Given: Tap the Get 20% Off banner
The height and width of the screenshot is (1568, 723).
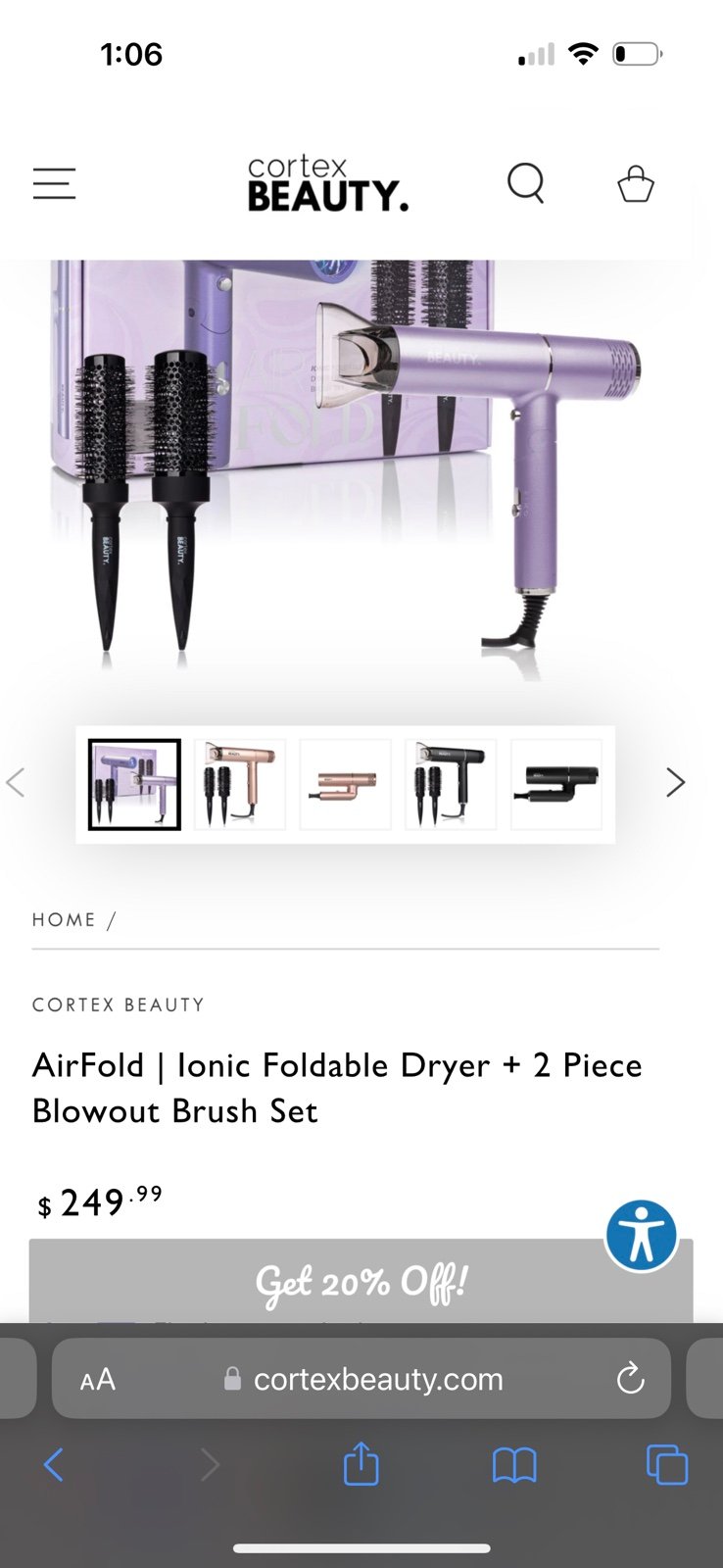Looking at the screenshot, I should click(361, 1281).
